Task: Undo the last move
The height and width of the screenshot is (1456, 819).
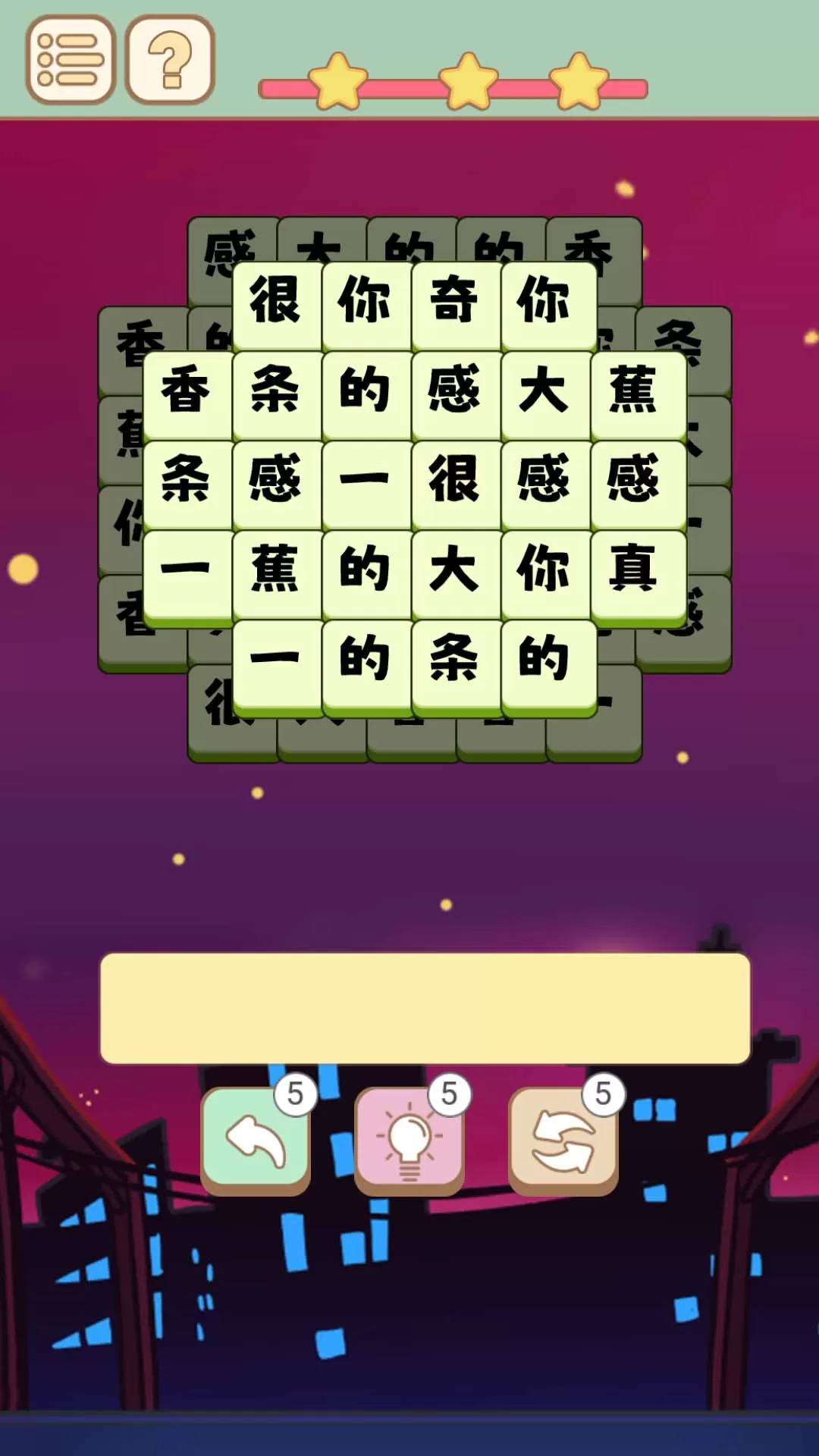Action: point(256,1141)
